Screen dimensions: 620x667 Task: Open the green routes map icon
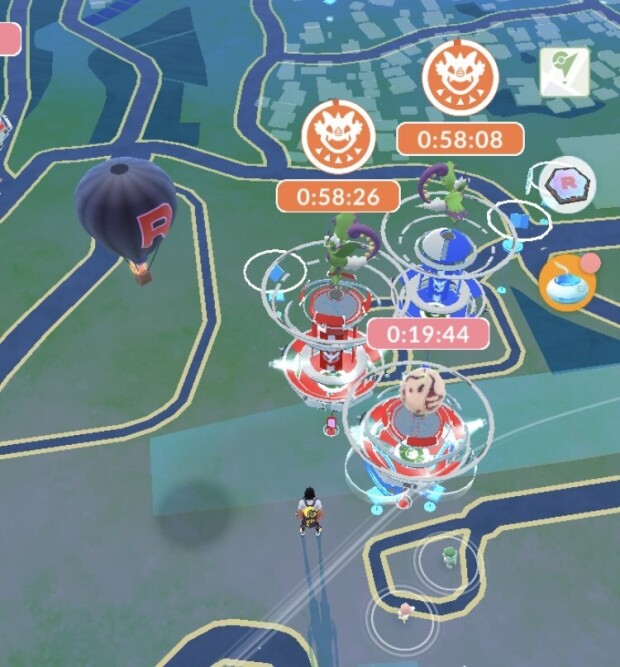564,73
